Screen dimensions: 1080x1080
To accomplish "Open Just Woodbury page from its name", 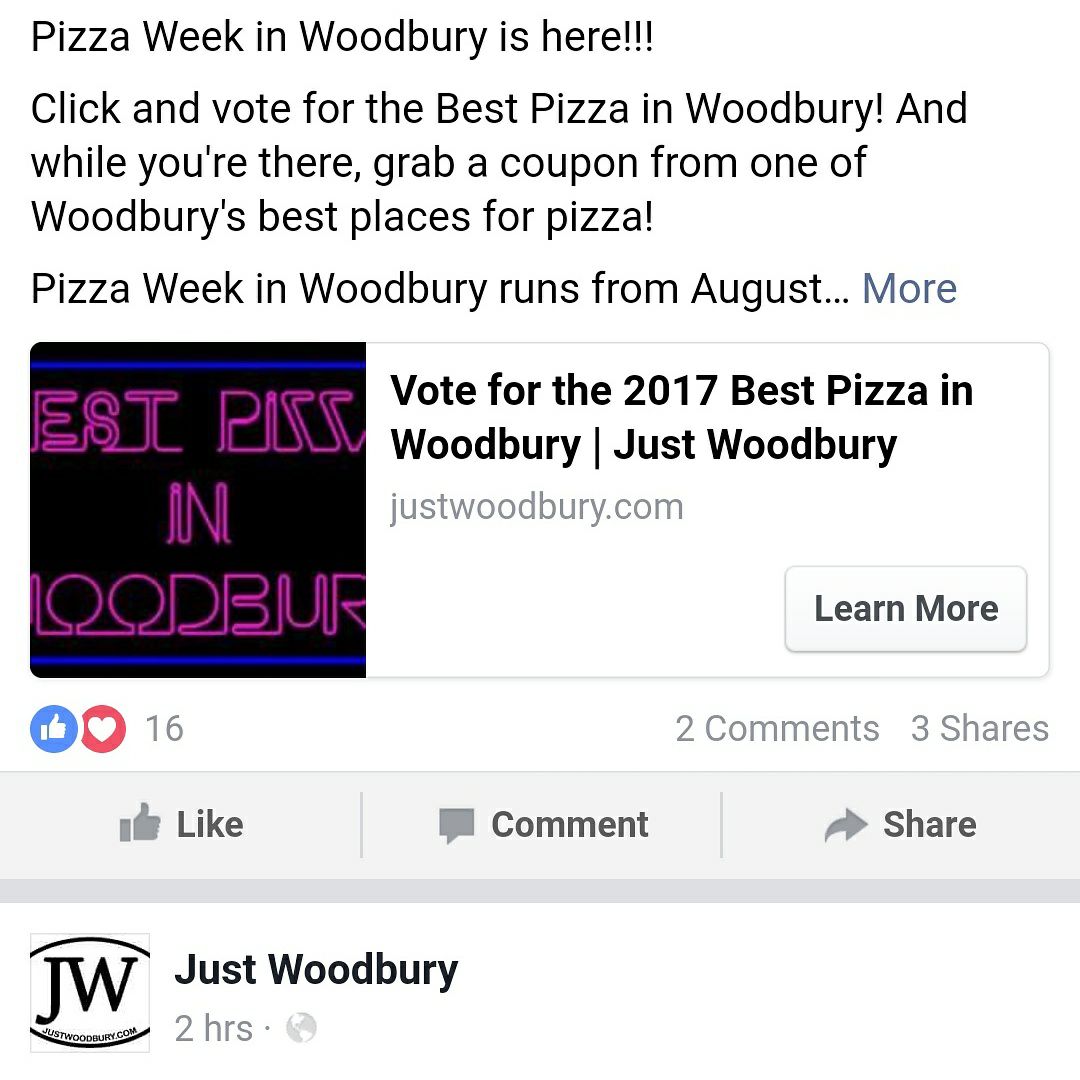I will coord(316,969).
